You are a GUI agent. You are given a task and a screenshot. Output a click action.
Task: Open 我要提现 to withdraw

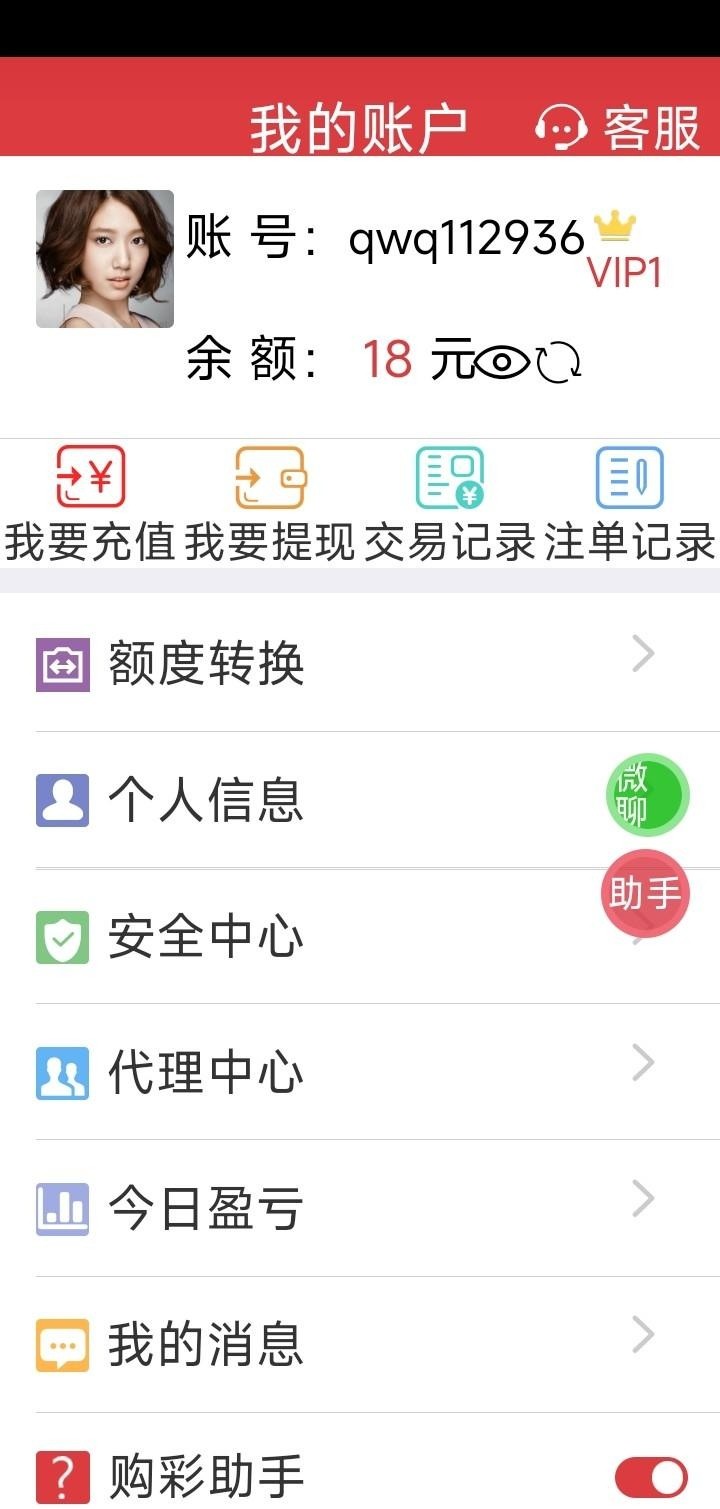[x=270, y=505]
